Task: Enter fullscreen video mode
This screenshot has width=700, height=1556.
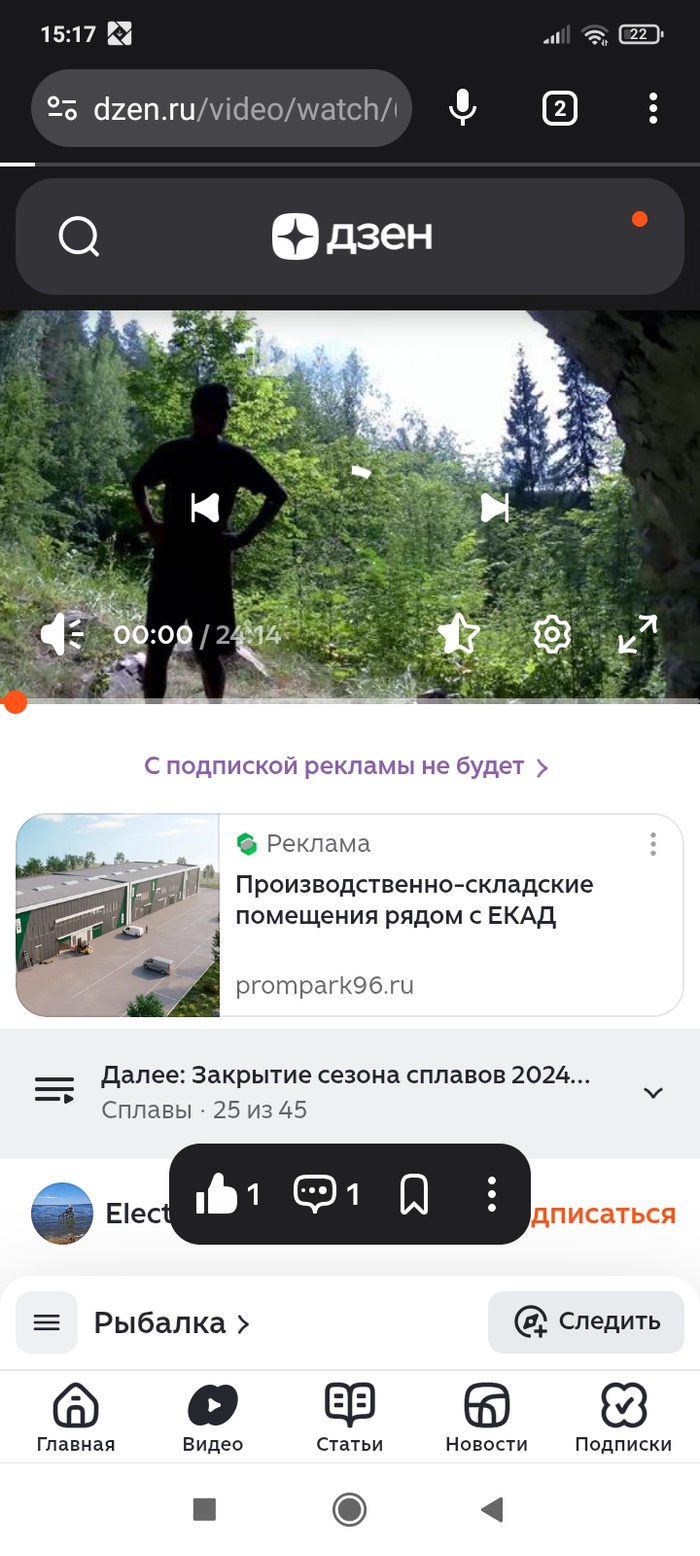Action: 637,634
